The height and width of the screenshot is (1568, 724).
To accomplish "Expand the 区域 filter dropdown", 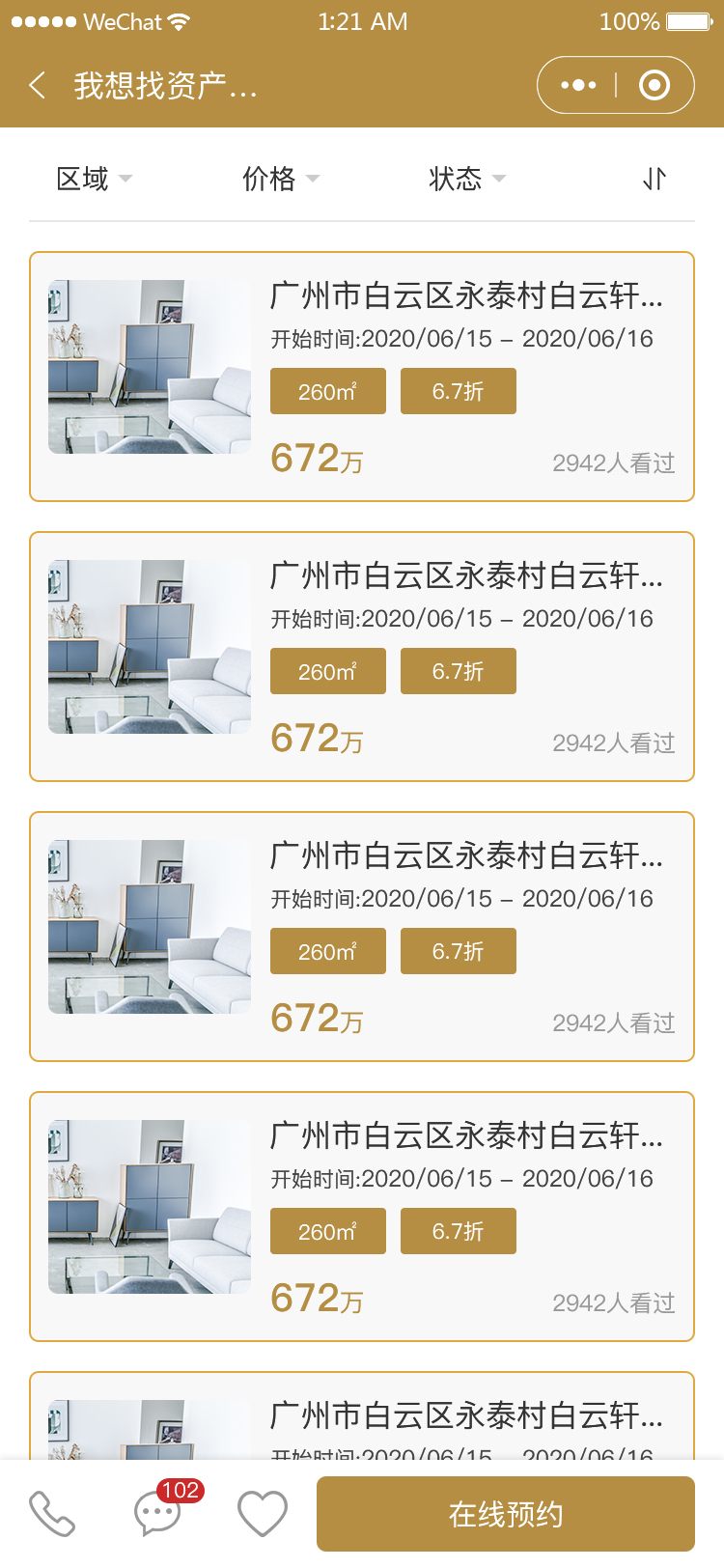I will coord(94,179).
